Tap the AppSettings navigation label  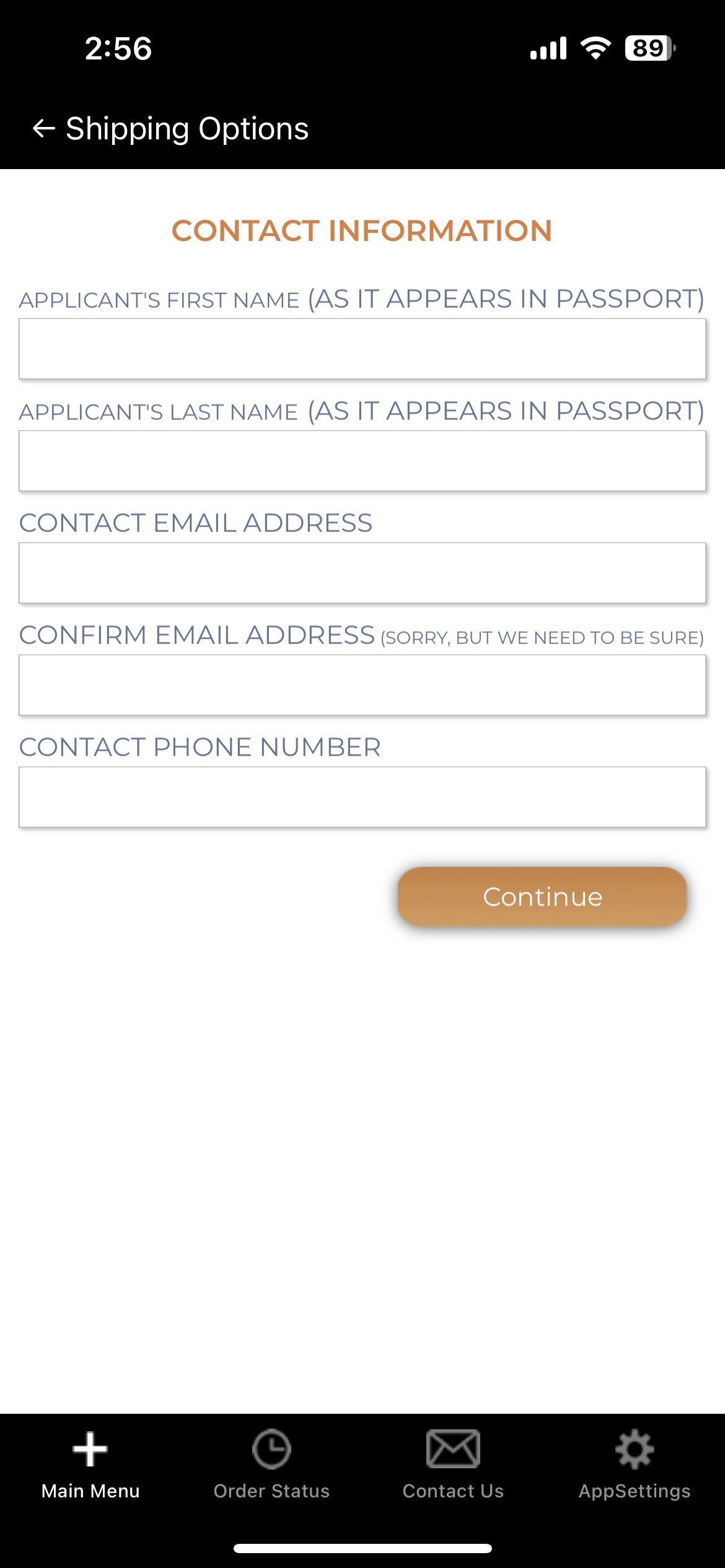point(635,1491)
